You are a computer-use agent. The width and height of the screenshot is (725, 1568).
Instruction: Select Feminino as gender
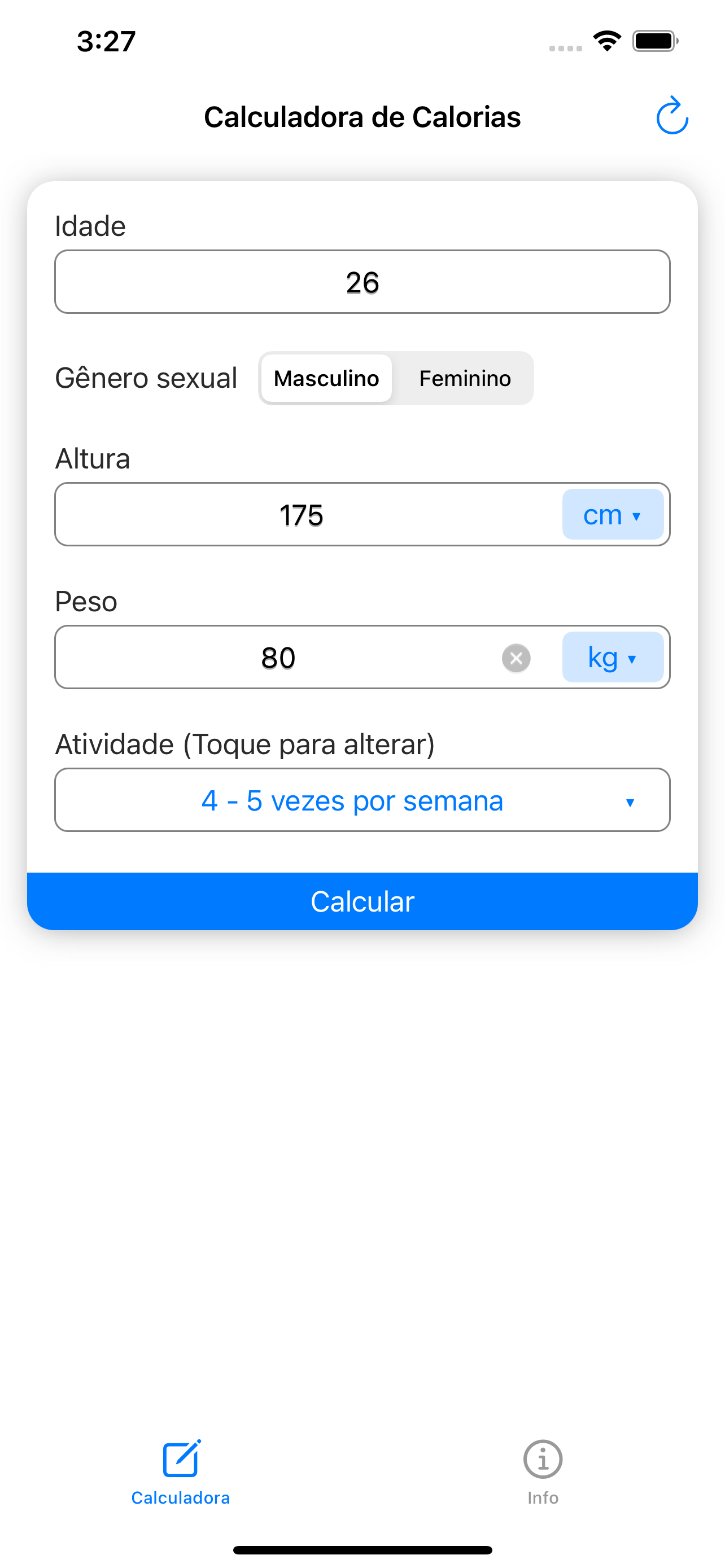pos(465,378)
